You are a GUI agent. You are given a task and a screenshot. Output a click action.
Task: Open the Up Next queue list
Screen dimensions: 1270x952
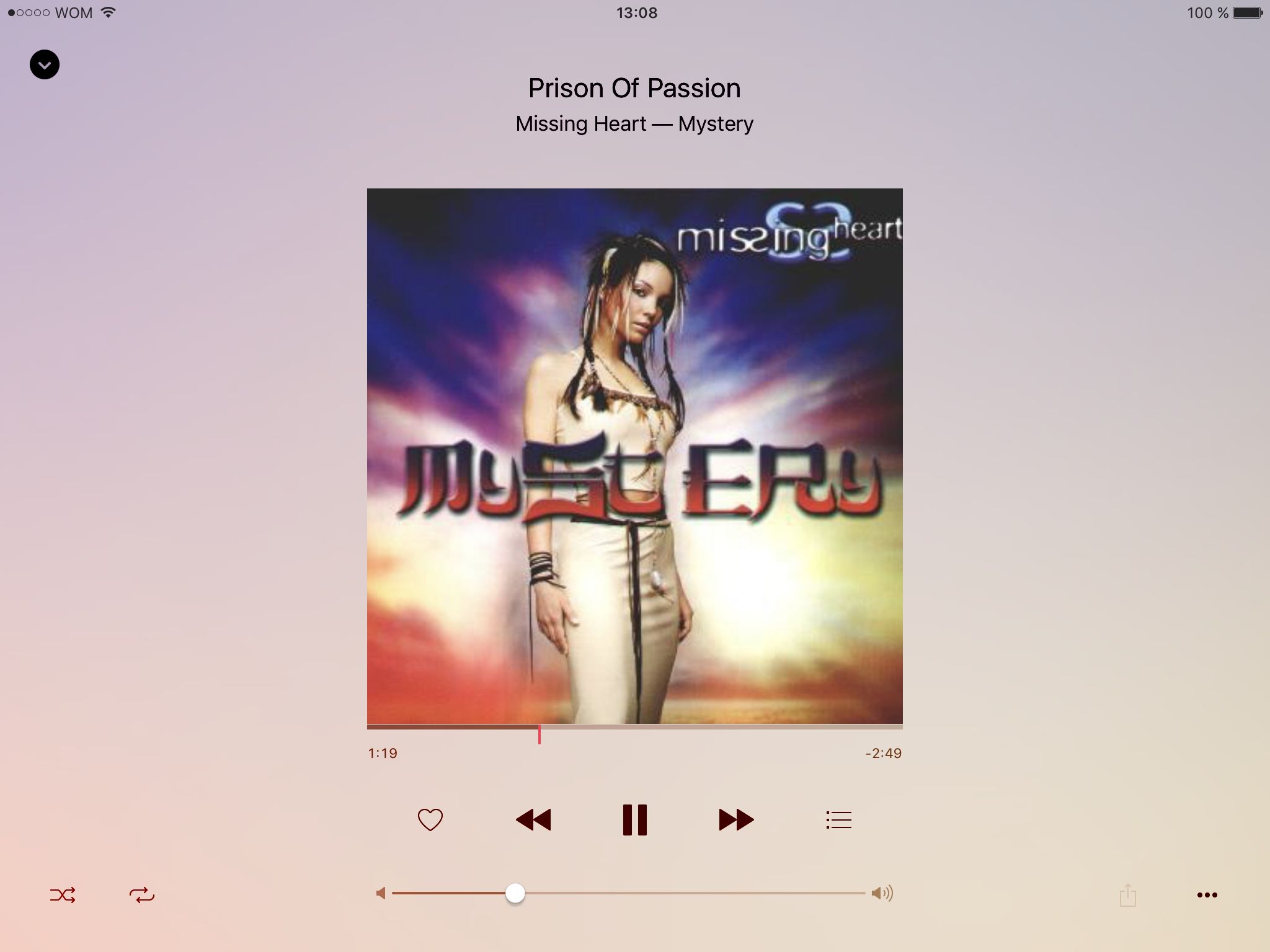point(838,819)
